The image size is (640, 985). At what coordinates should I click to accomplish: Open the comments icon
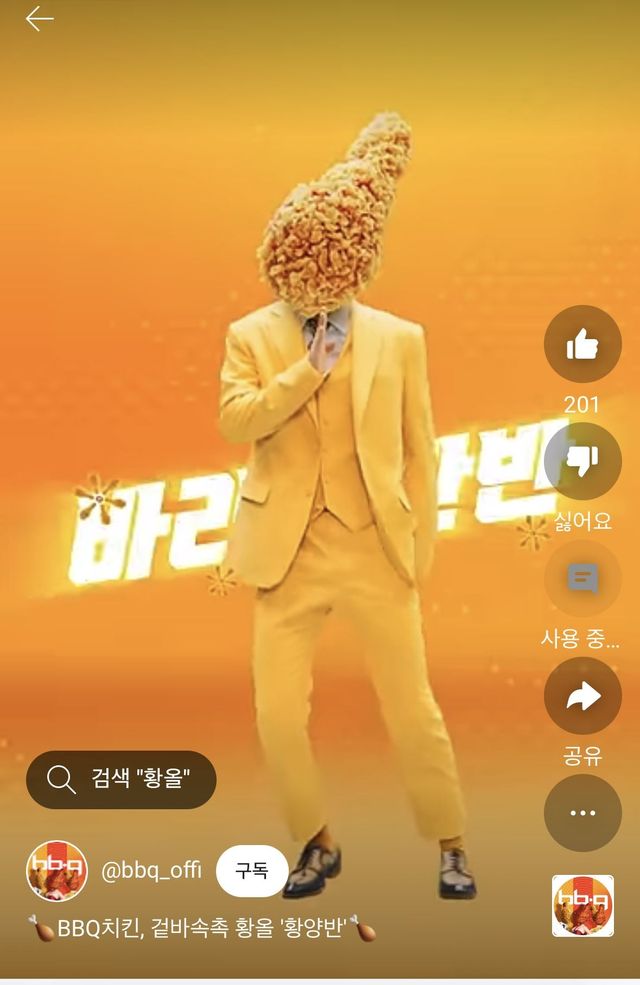pos(582,578)
